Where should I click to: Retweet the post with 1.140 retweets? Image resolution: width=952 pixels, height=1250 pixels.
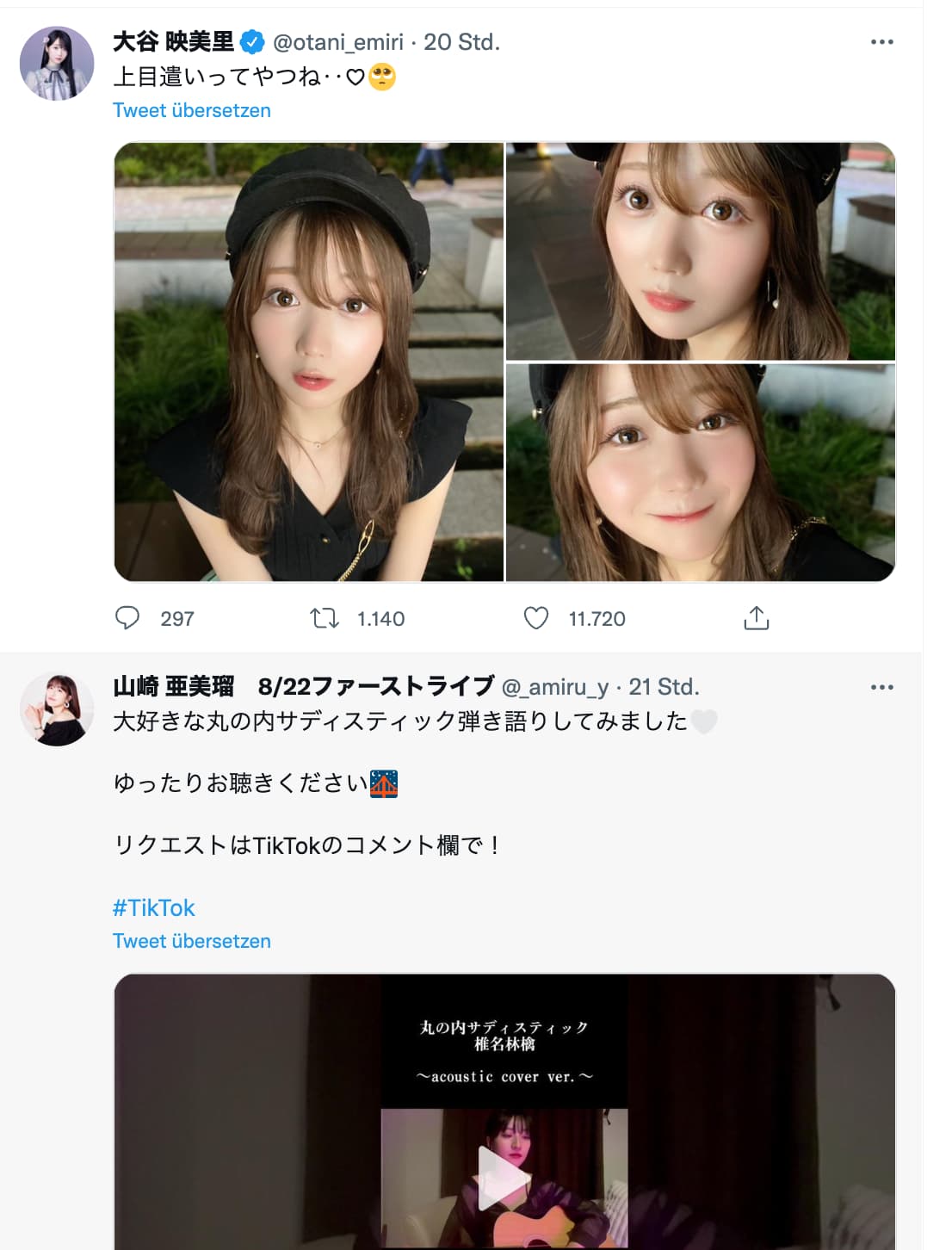325,618
